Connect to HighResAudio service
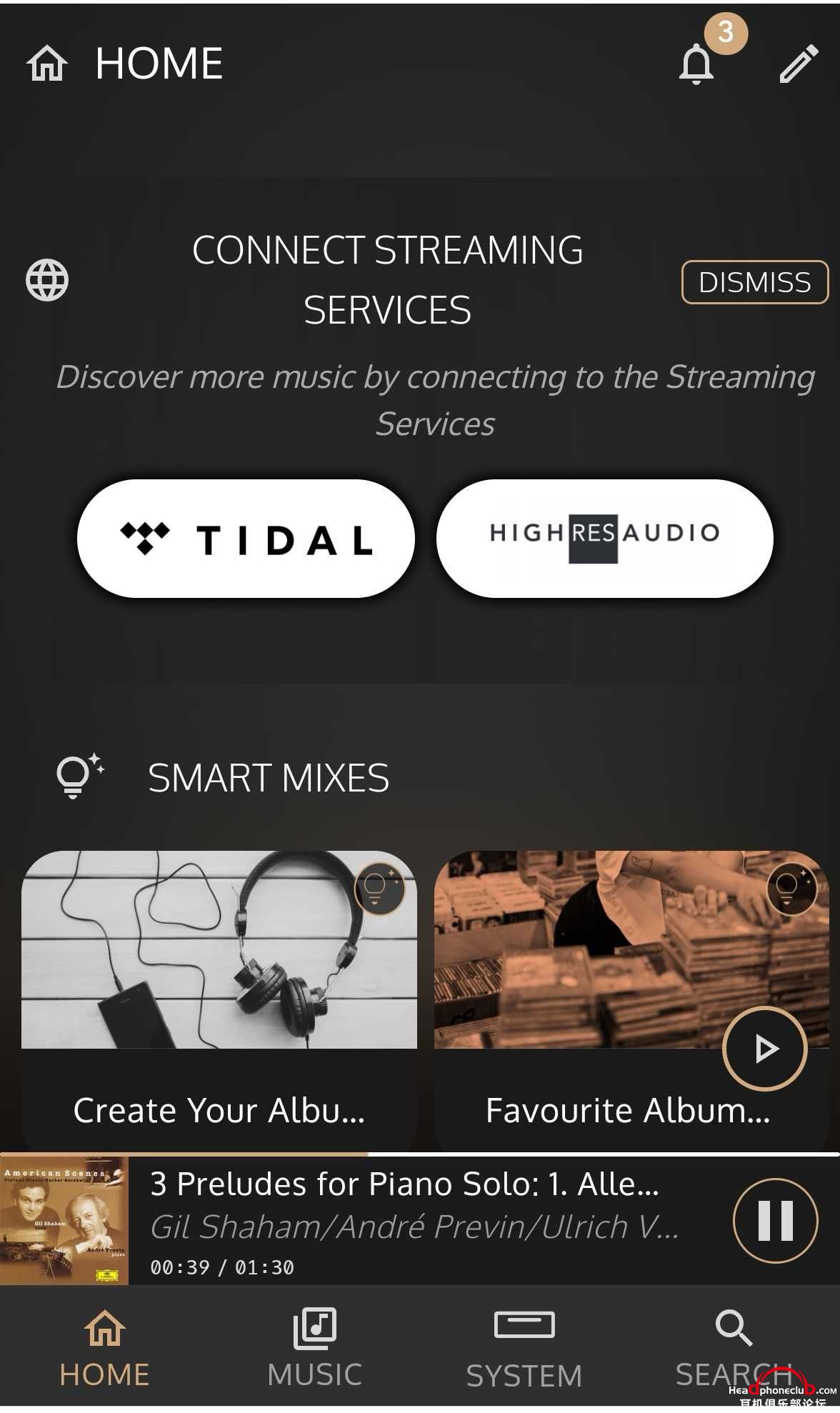Viewport: 840px width, 1413px height. coord(604,539)
